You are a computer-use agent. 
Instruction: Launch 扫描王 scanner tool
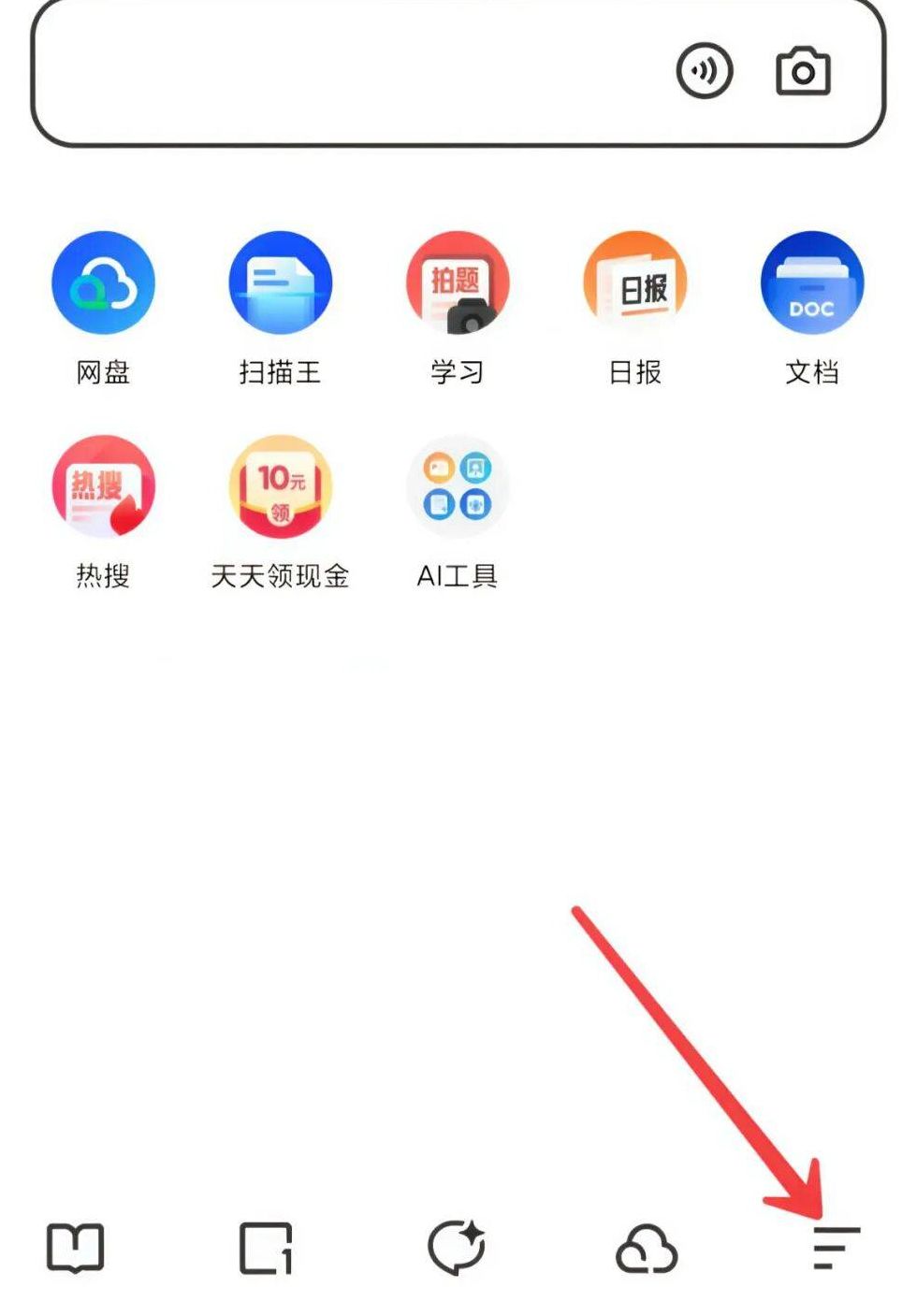tap(280, 283)
